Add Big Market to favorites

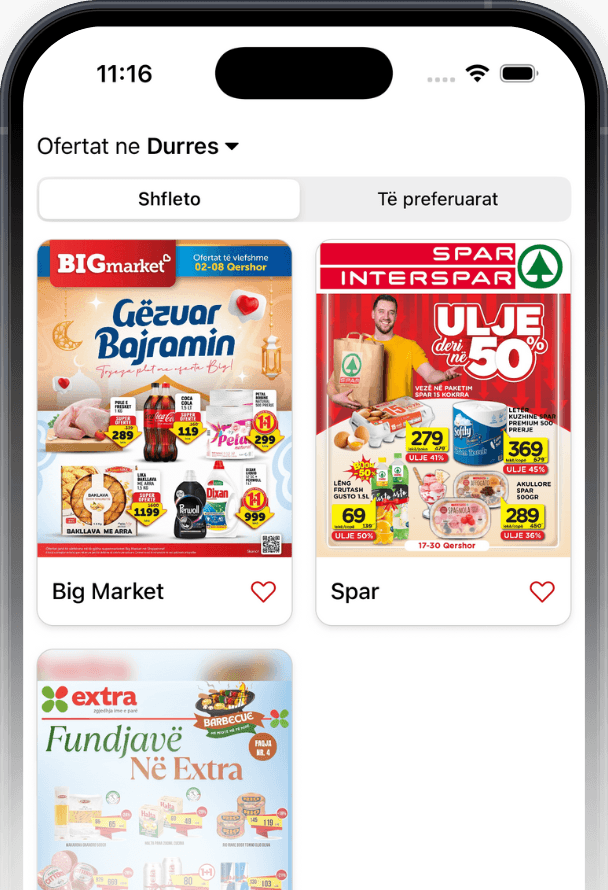(263, 592)
